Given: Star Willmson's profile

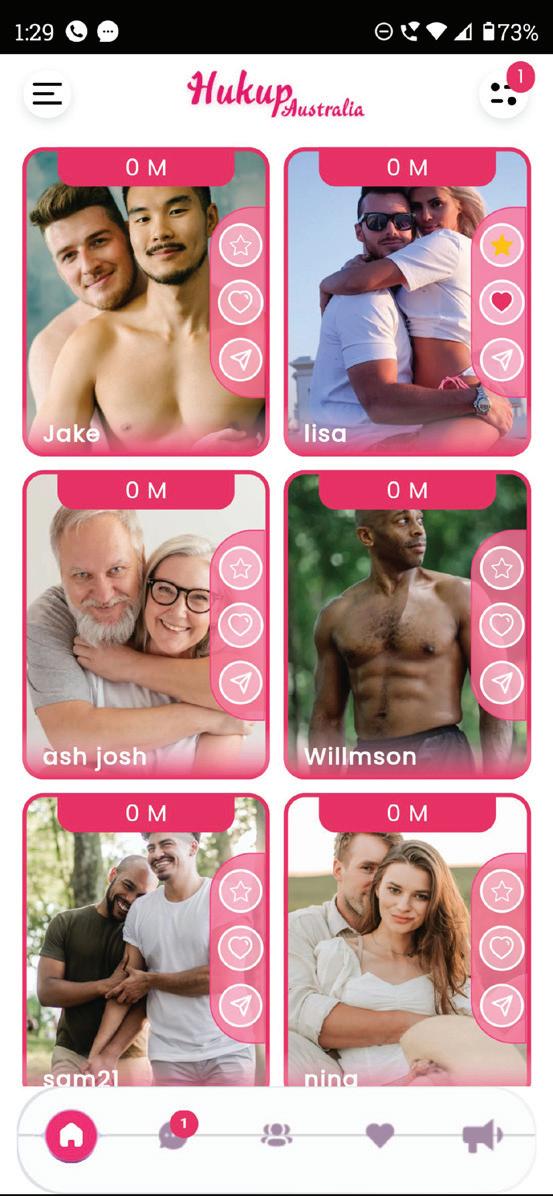Looking at the screenshot, I should tap(502, 567).
